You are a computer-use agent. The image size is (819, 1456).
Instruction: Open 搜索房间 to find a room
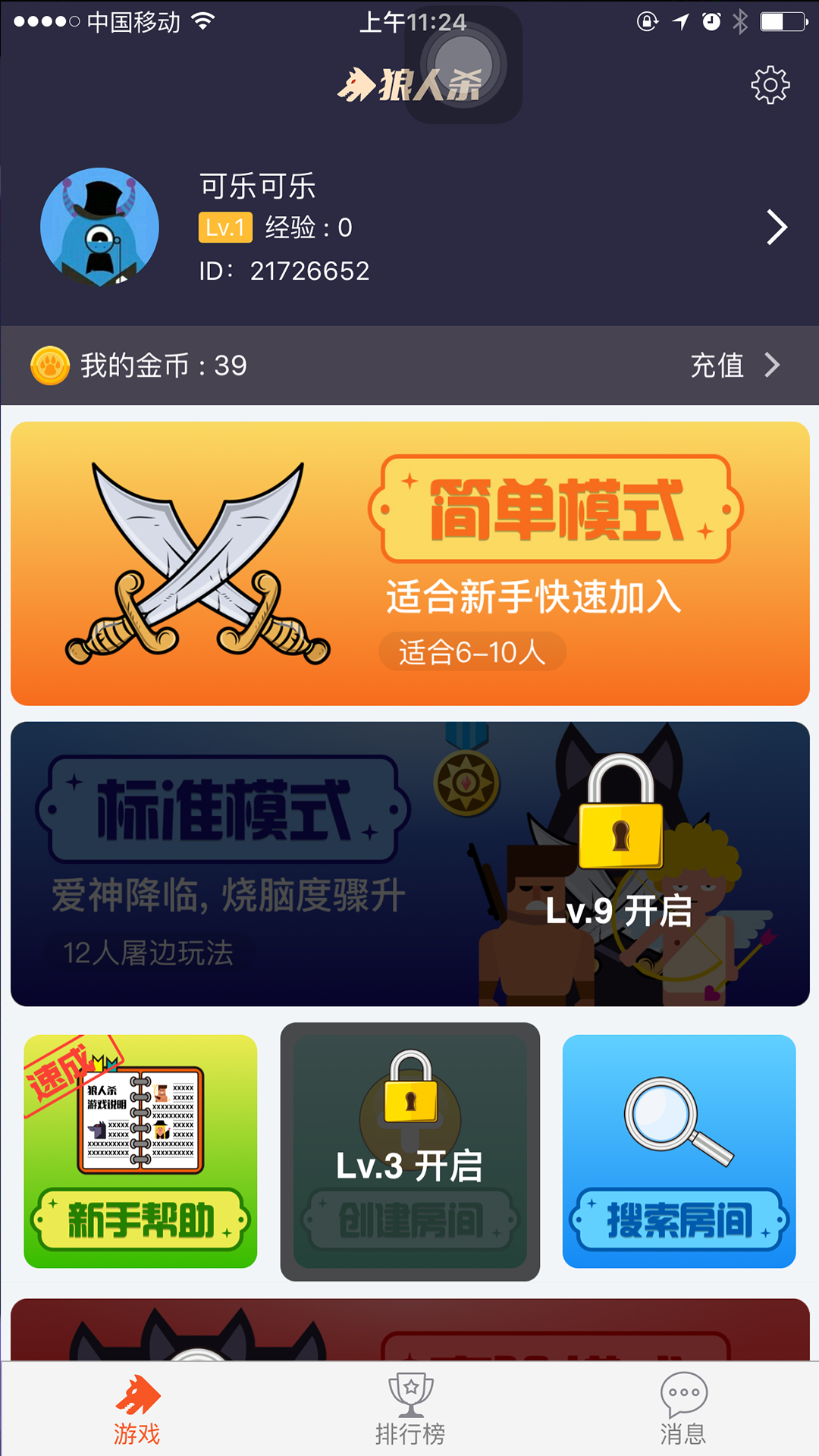[x=679, y=1151]
